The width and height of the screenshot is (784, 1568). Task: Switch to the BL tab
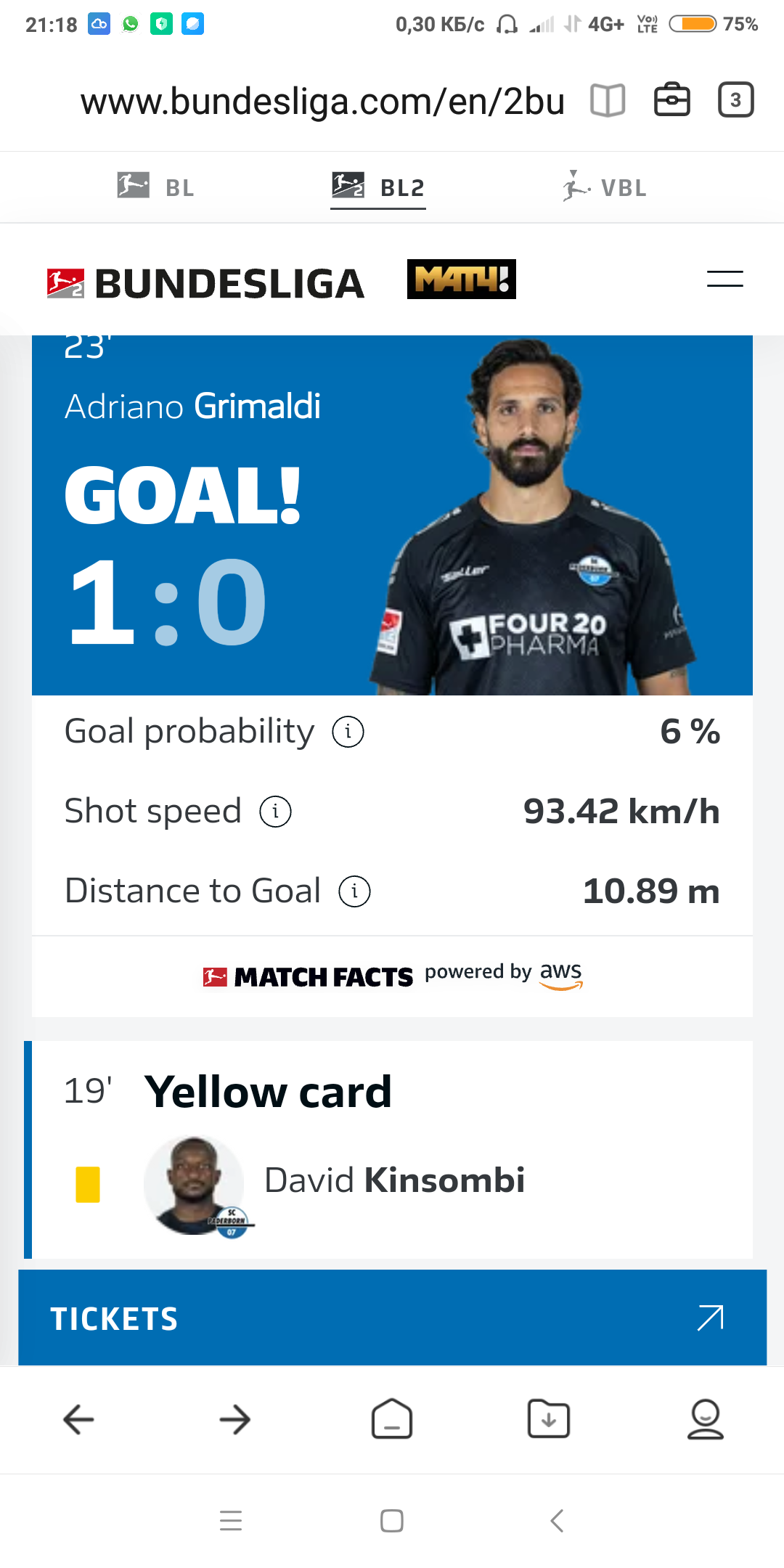click(156, 187)
